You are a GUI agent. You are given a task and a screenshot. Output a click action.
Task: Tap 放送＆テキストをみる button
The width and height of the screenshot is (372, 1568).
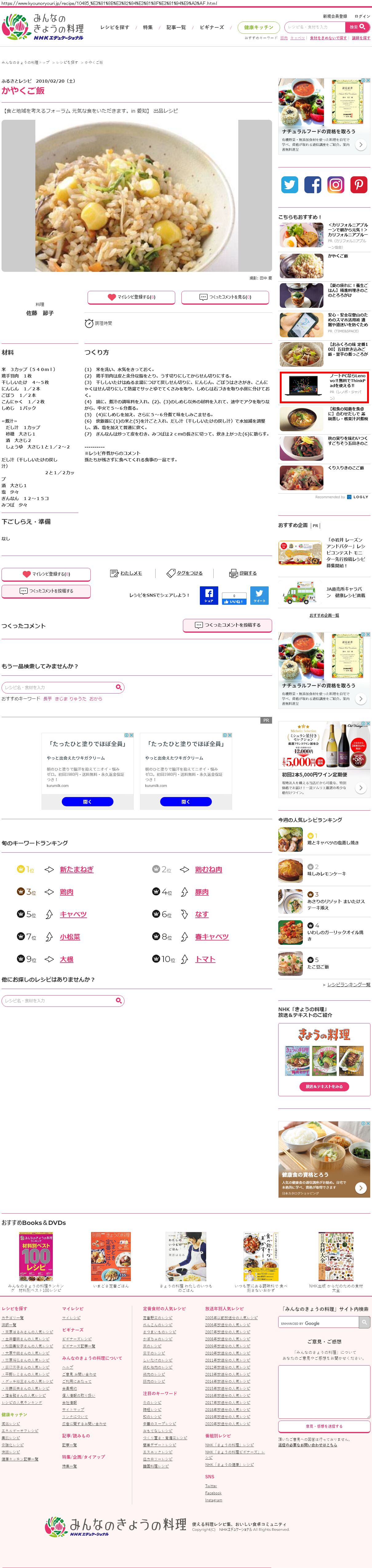[324, 1086]
